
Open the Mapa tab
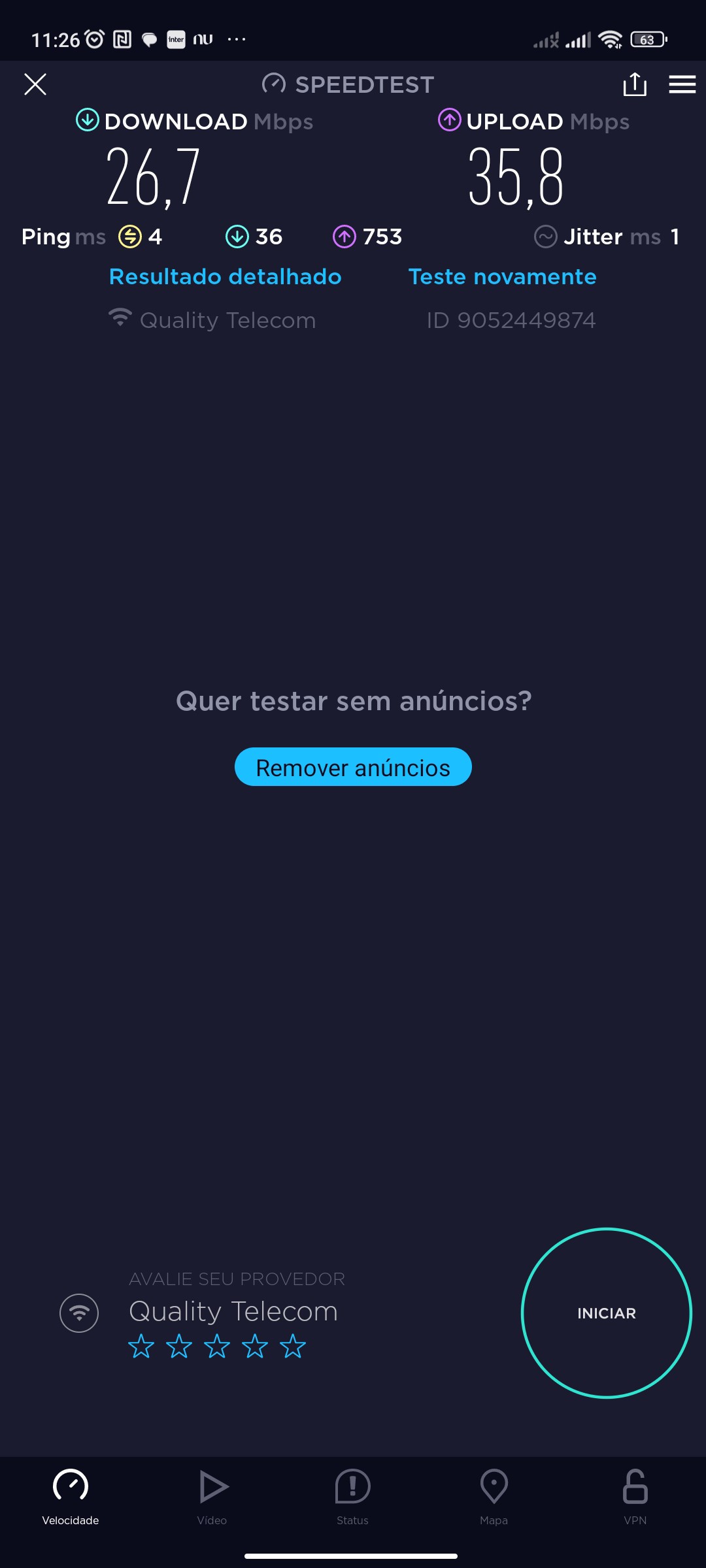(494, 1496)
